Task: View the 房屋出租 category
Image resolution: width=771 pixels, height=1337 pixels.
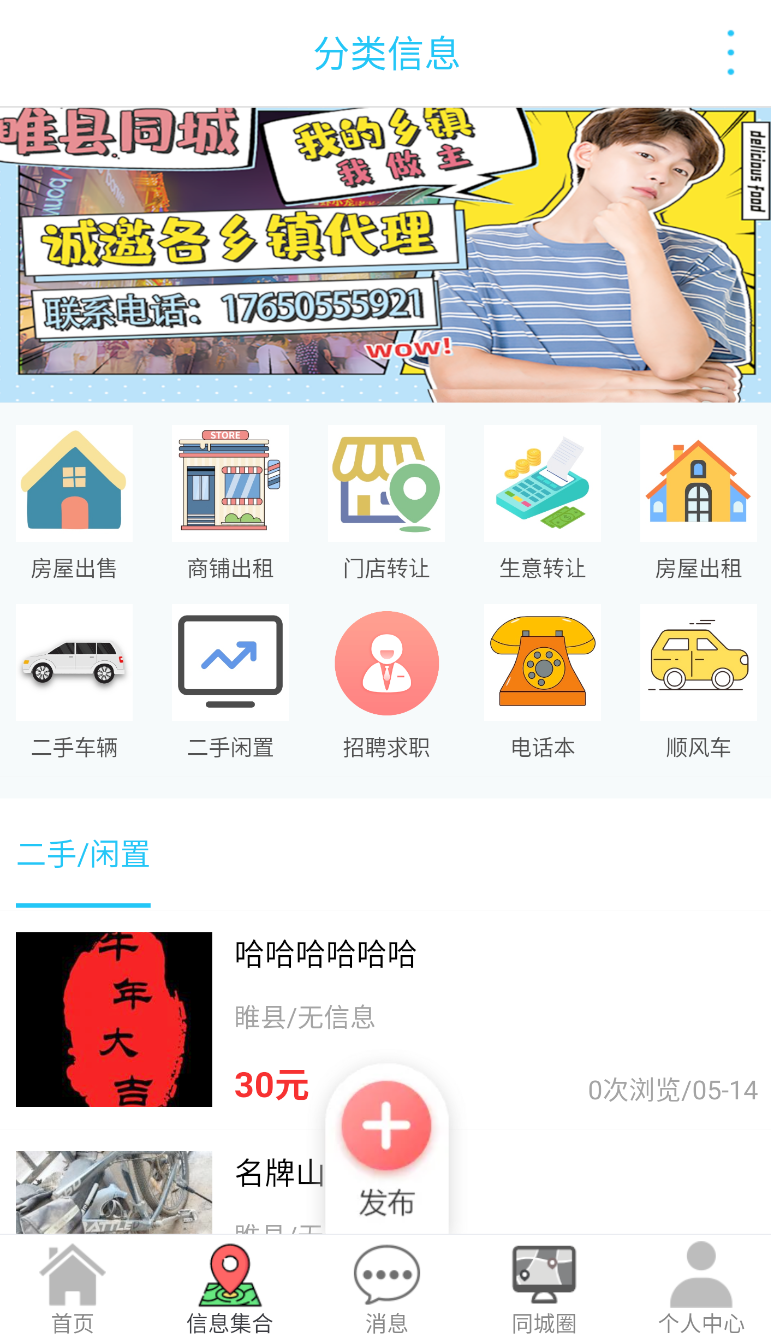Action: pyautogui.click(x=698, y=503)
